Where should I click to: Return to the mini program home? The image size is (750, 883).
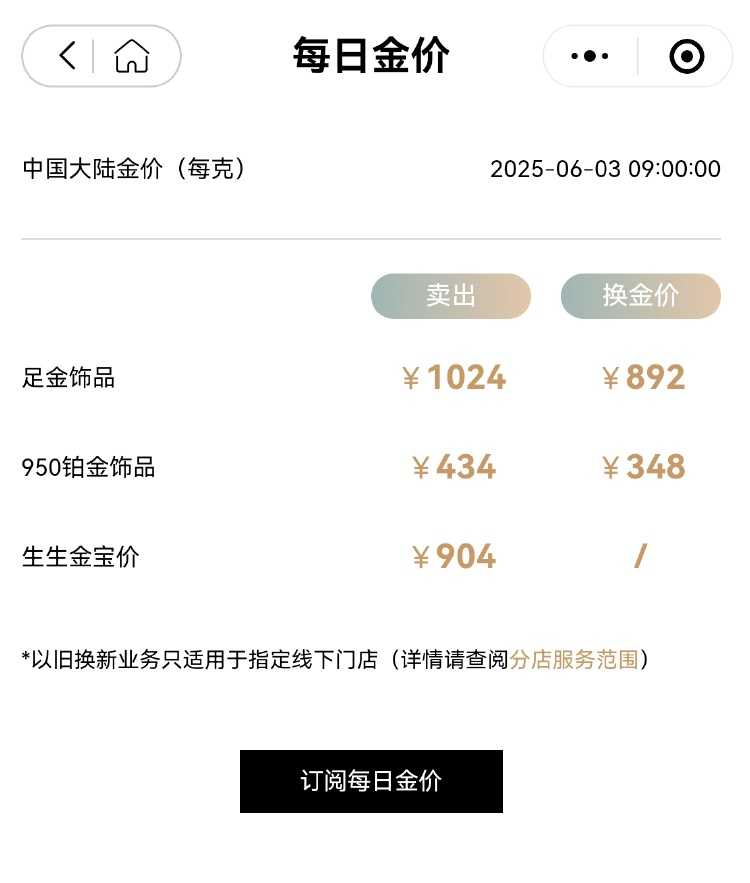coord(132,56)
